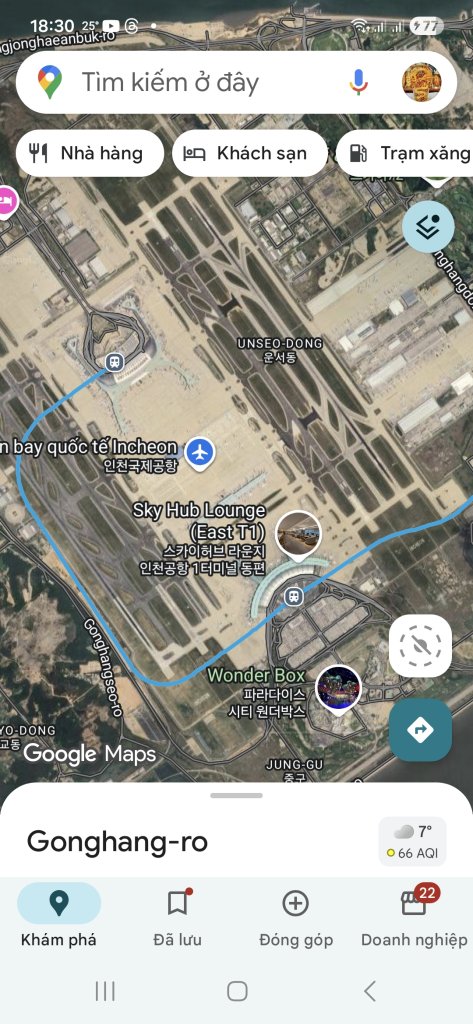
Task: Open the Sky Hub Lounge place pin
Action: pyautogui.click(x=299, y=536)
